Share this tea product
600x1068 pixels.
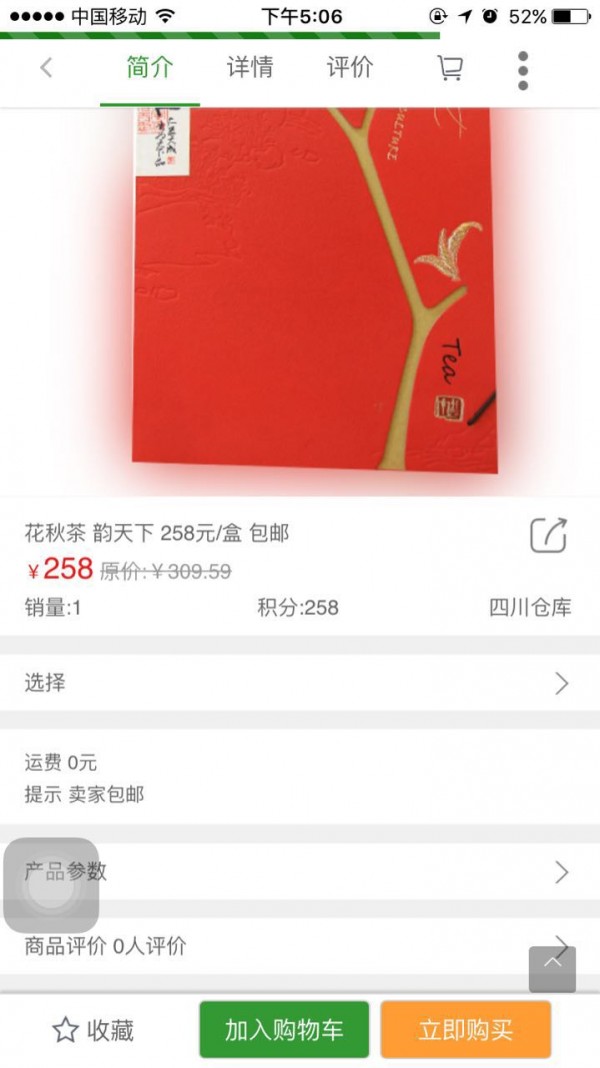point(548,535)
